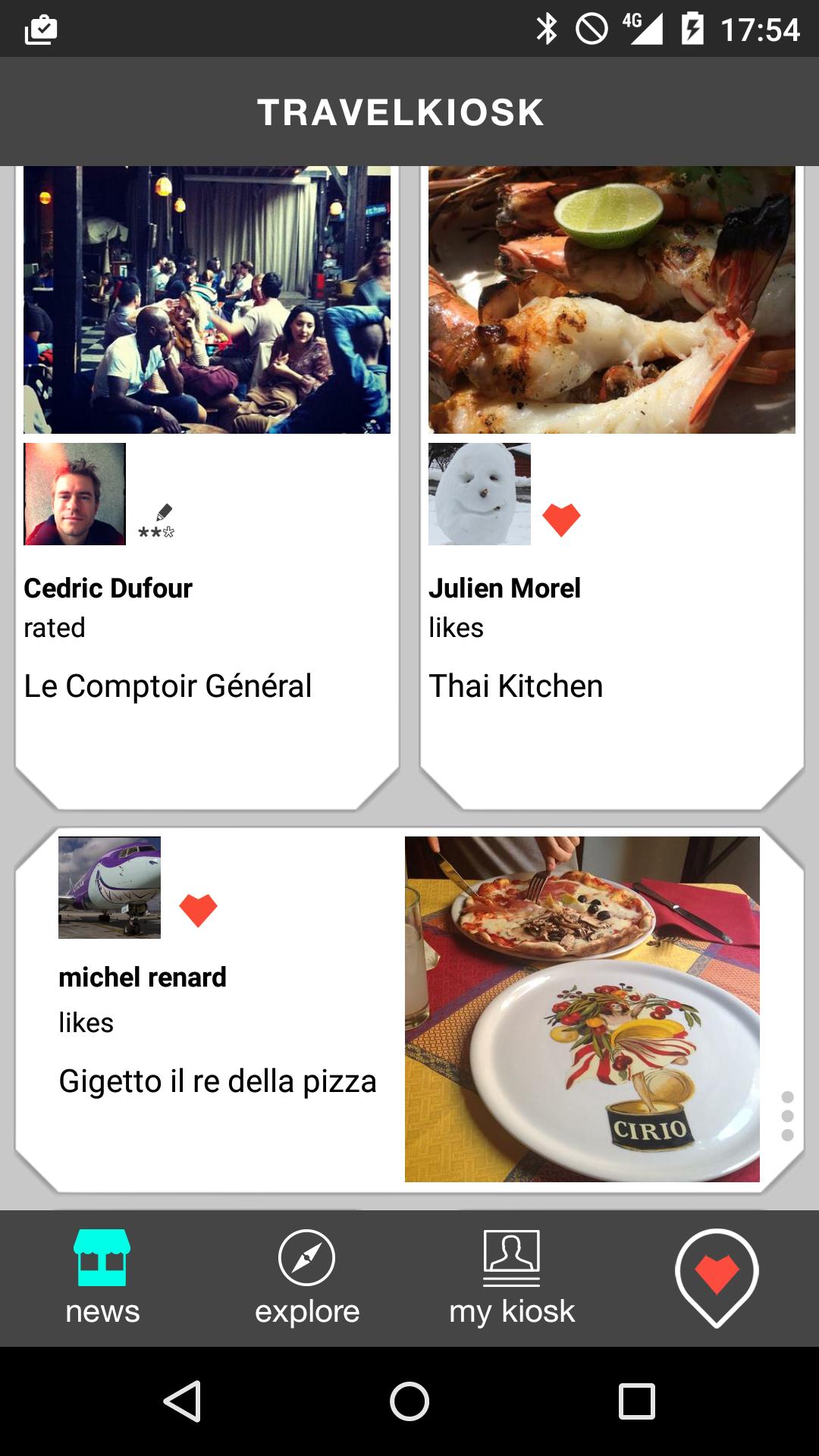Tap michel renard's airplane avatar
The width and height of the screenshot is (819, 1456).
[x=110, y=887]
